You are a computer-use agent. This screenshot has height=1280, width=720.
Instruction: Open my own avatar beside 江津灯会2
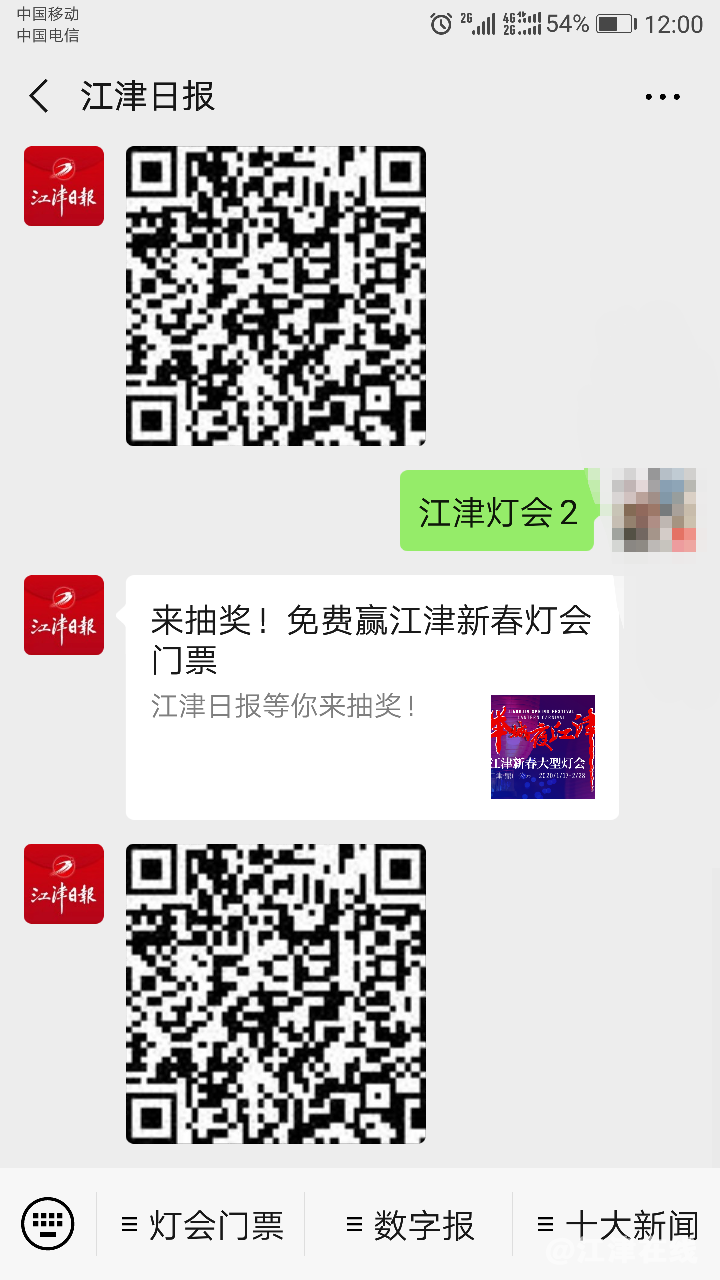[654, 510]
